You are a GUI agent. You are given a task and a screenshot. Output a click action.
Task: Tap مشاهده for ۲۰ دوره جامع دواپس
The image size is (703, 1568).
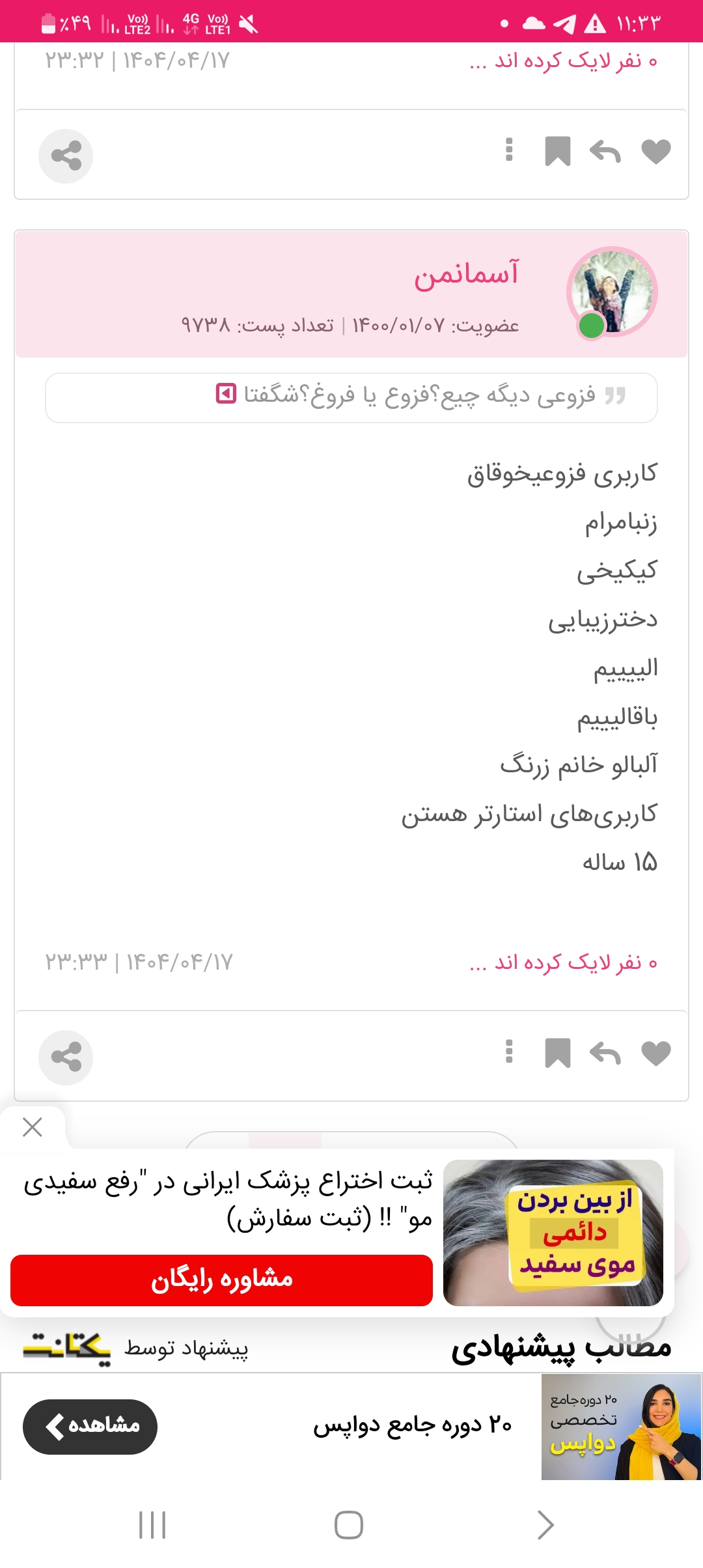point(90,1427)
